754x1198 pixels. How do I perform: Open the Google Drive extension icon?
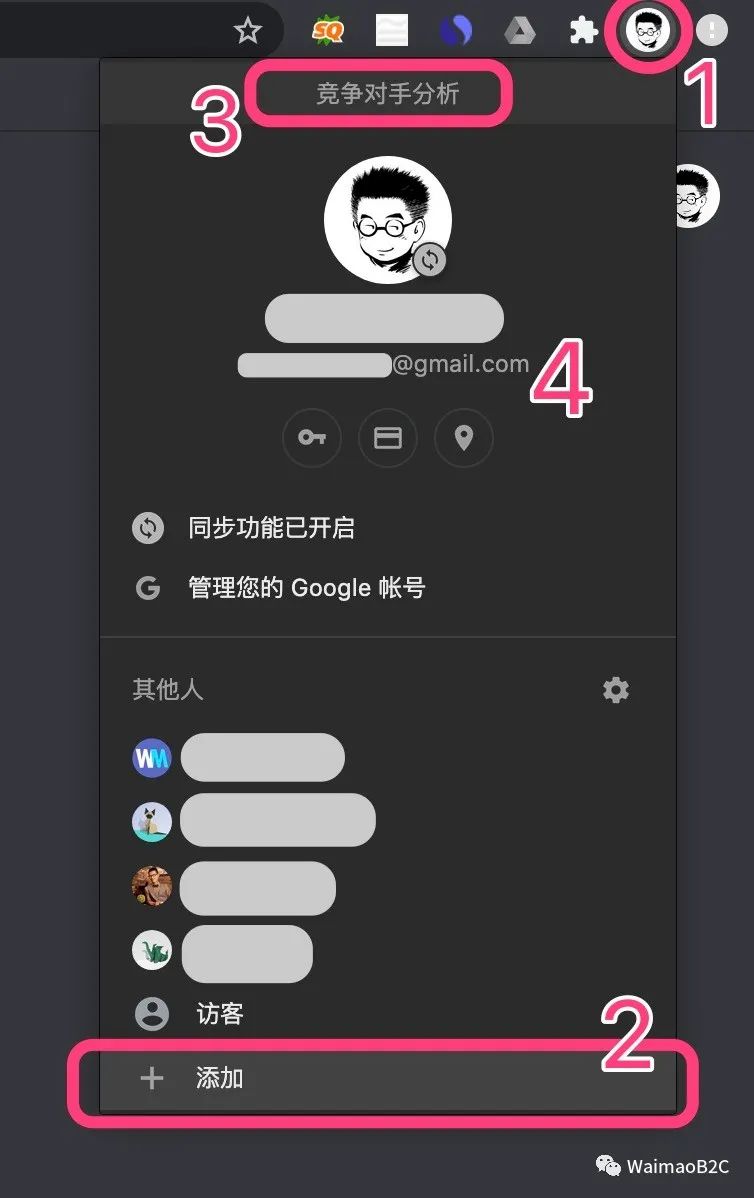point(518,30)
